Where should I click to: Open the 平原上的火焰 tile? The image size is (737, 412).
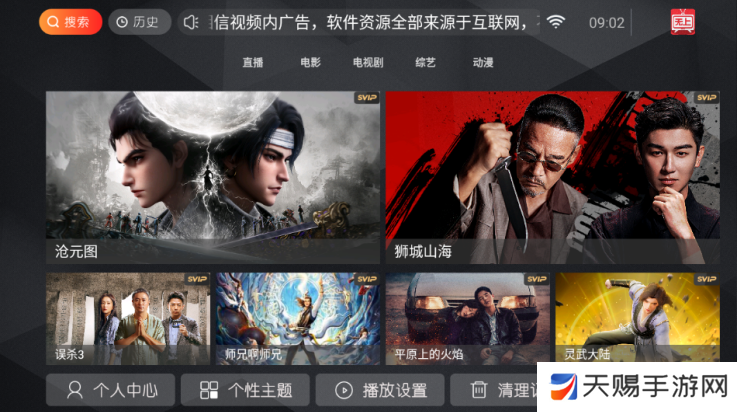(467, 318)
